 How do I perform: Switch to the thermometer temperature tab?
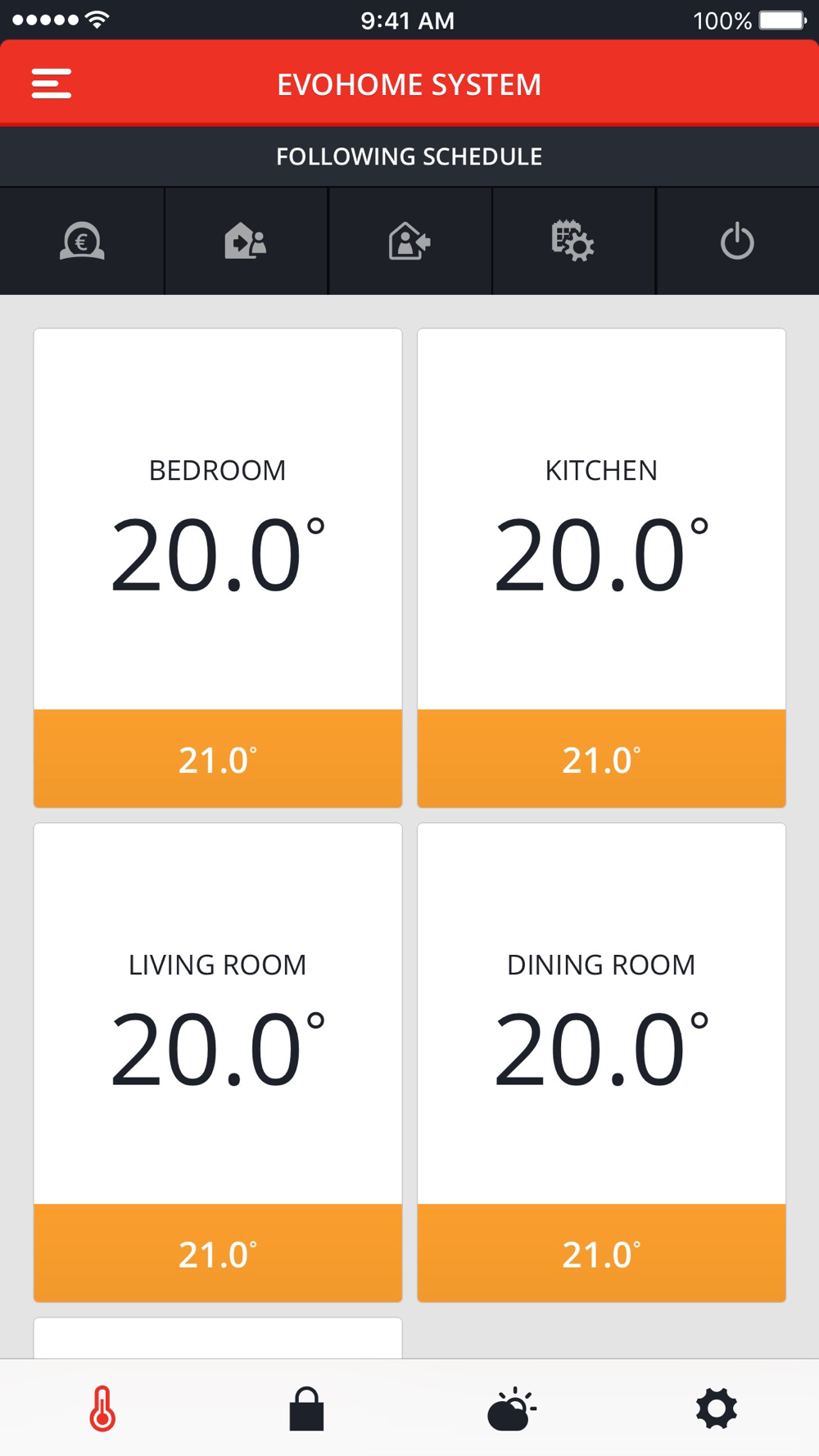coord(102,1409)
